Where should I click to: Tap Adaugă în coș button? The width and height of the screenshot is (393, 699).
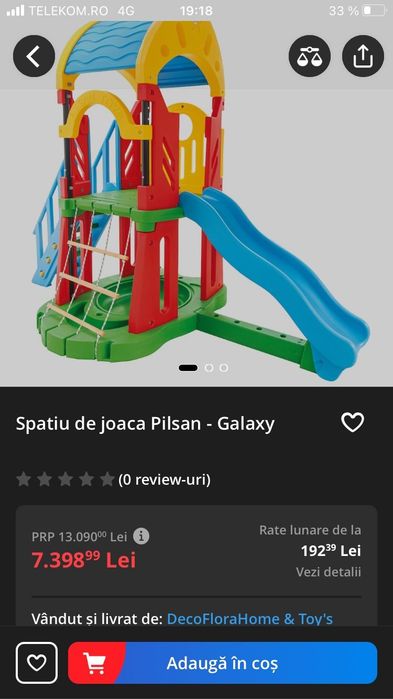[x=223, y=663]
